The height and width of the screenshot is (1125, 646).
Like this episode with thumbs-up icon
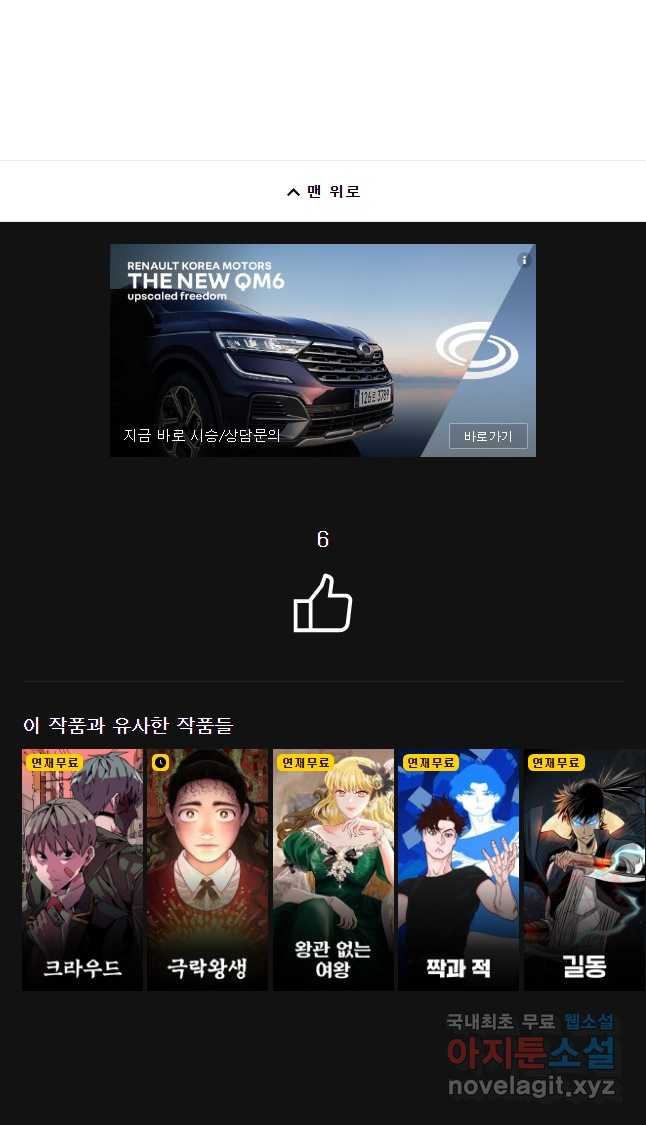tap(322, 603)
